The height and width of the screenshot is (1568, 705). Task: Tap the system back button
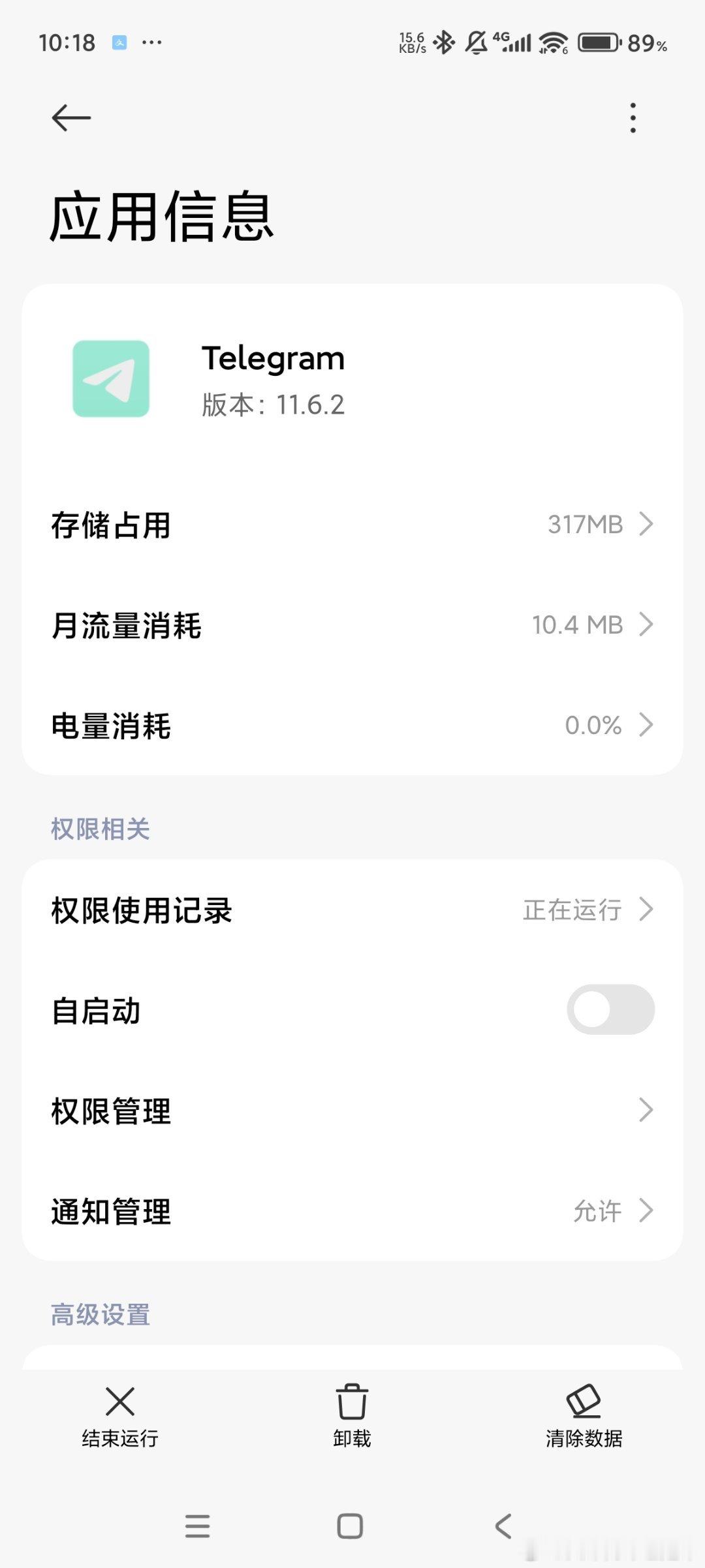point(503,1526)
